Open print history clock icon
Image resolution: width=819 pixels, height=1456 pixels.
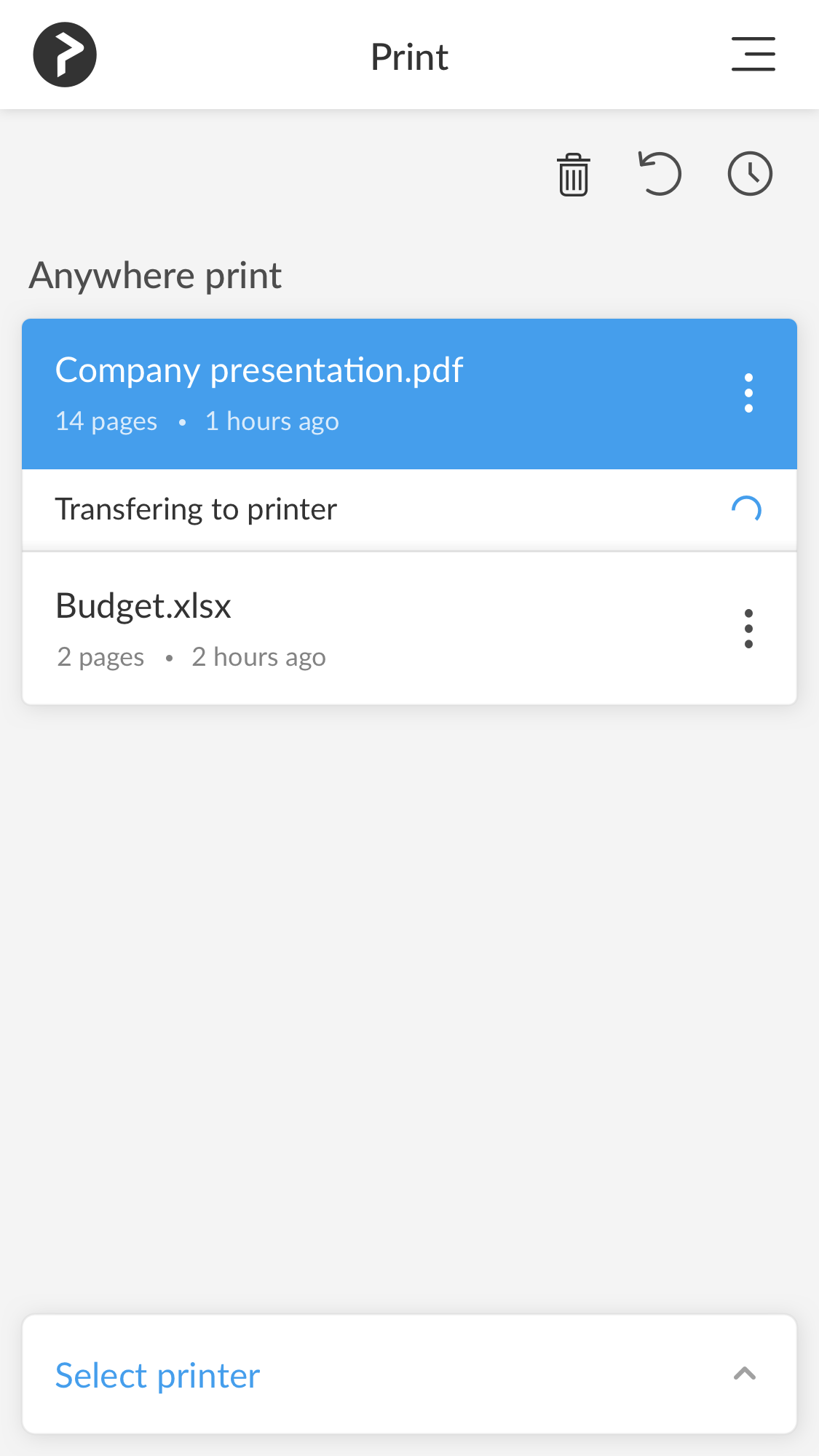[x=750, y=174]
